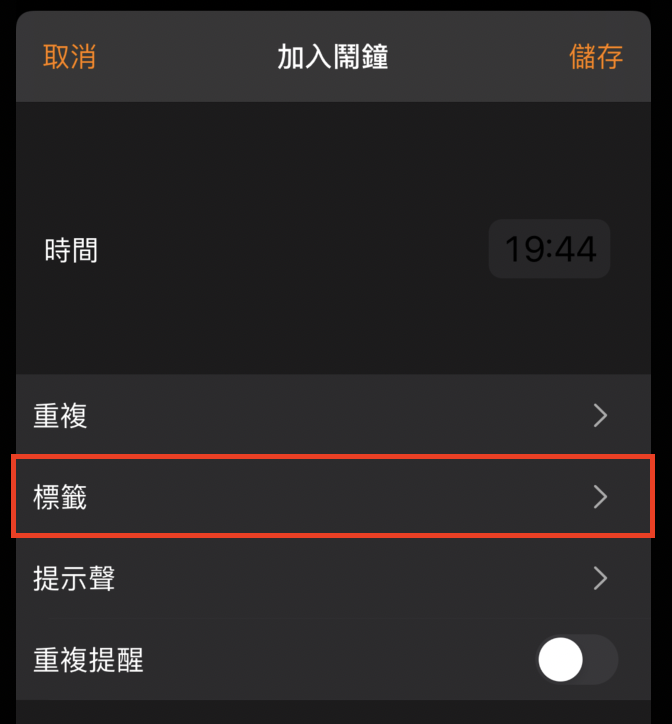Open the 19:44 time picker

pos(549,249)
